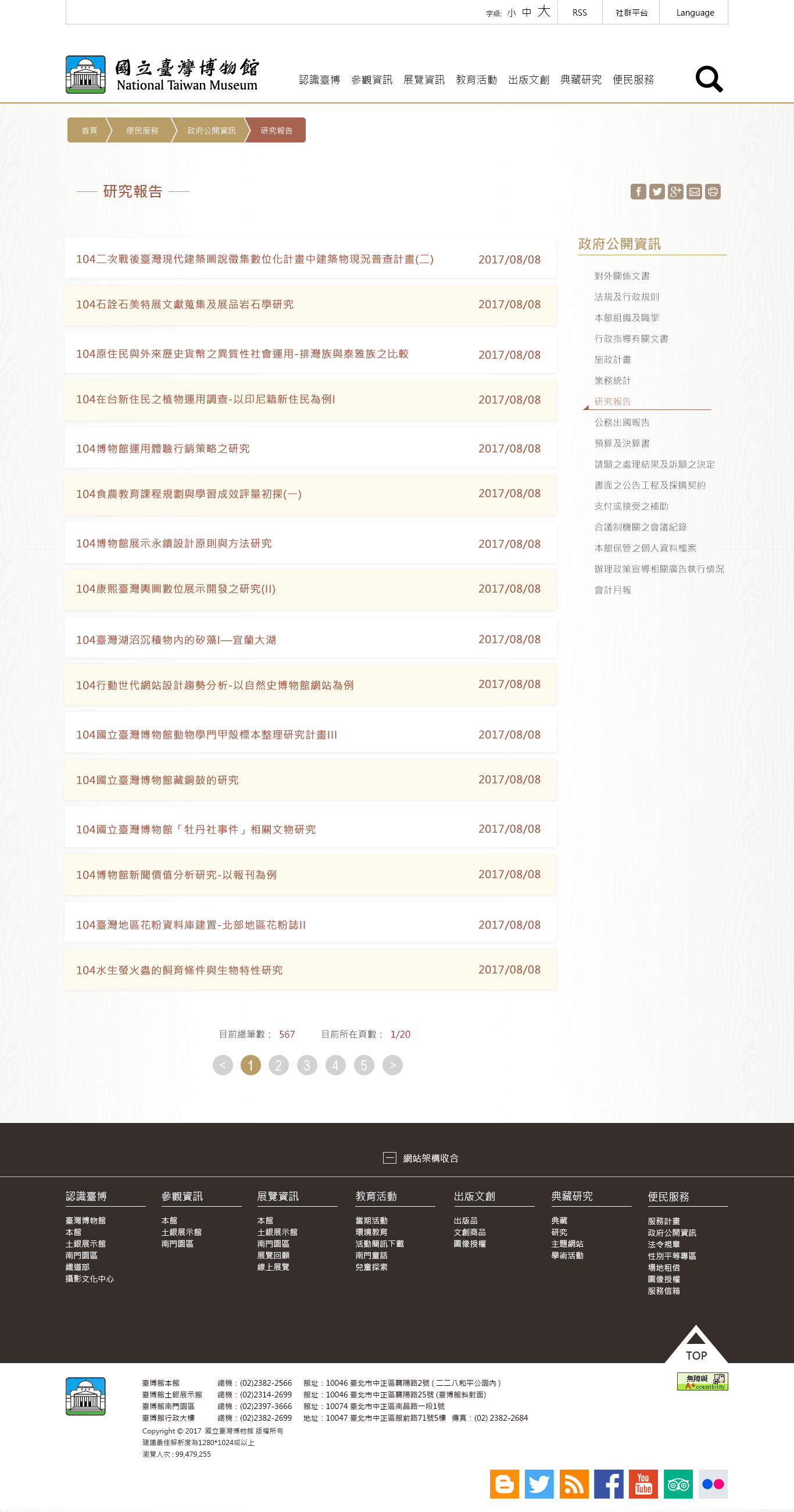Go to page 3 of results
Viewport: 794px width, 1512px height.
(307, 1065)
